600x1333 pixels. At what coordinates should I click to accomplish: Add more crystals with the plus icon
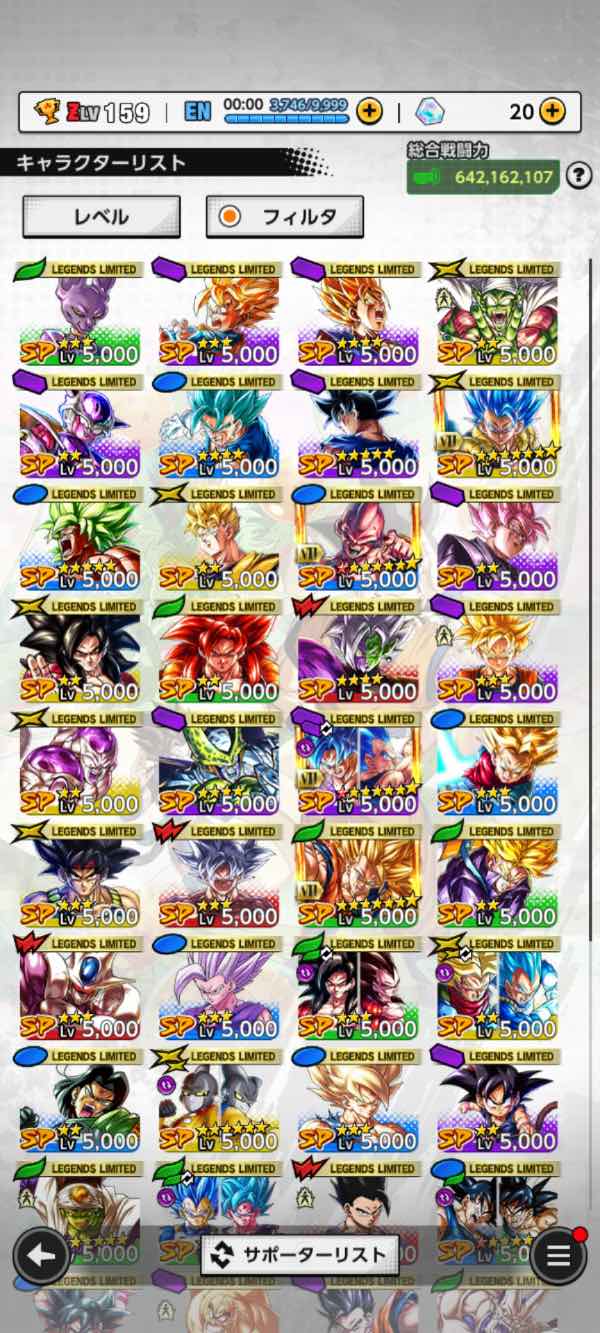[553, 111]
